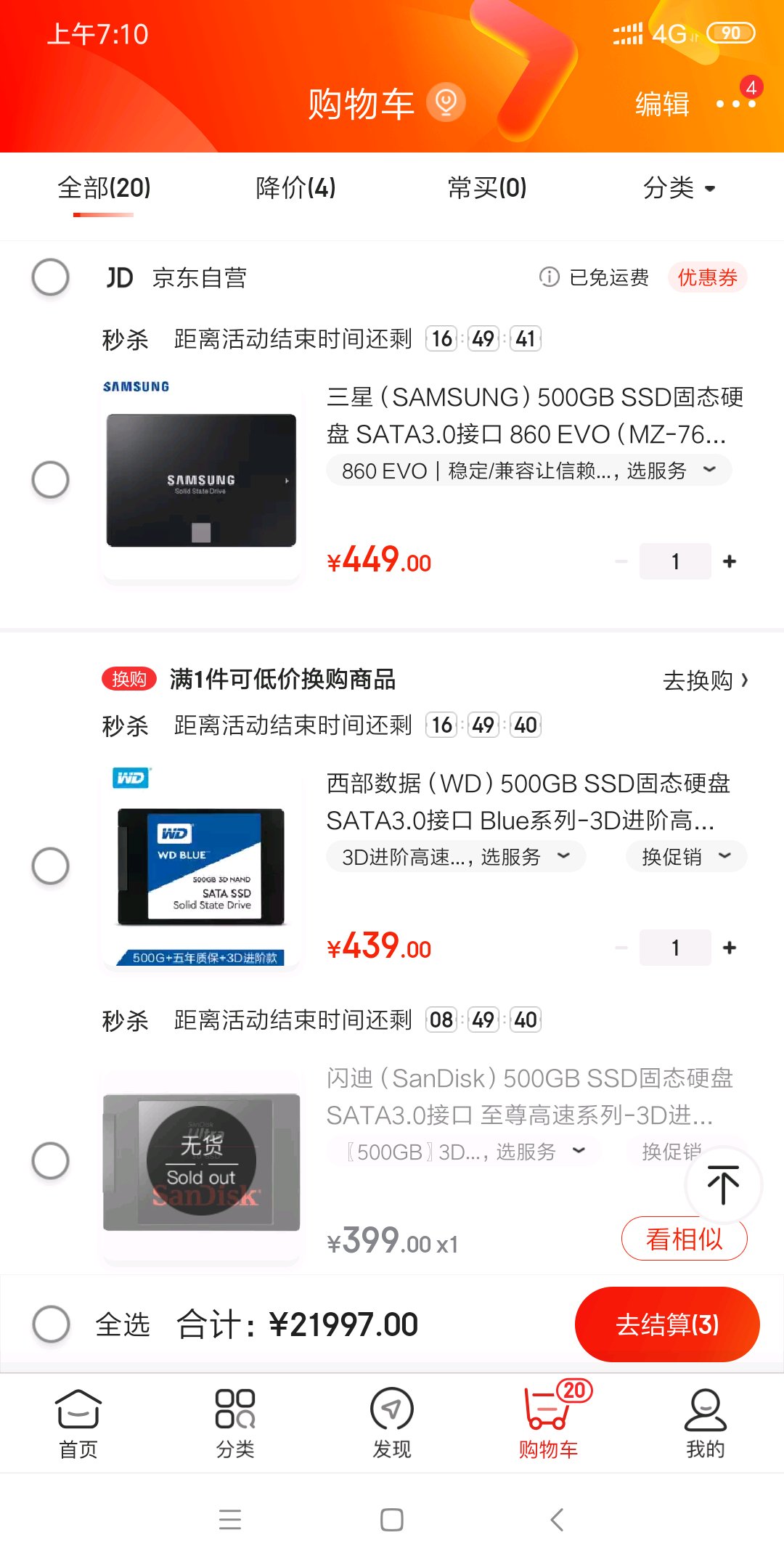Select all 京东自营 store items
The image size is (784, 1567).
point(51,277)
